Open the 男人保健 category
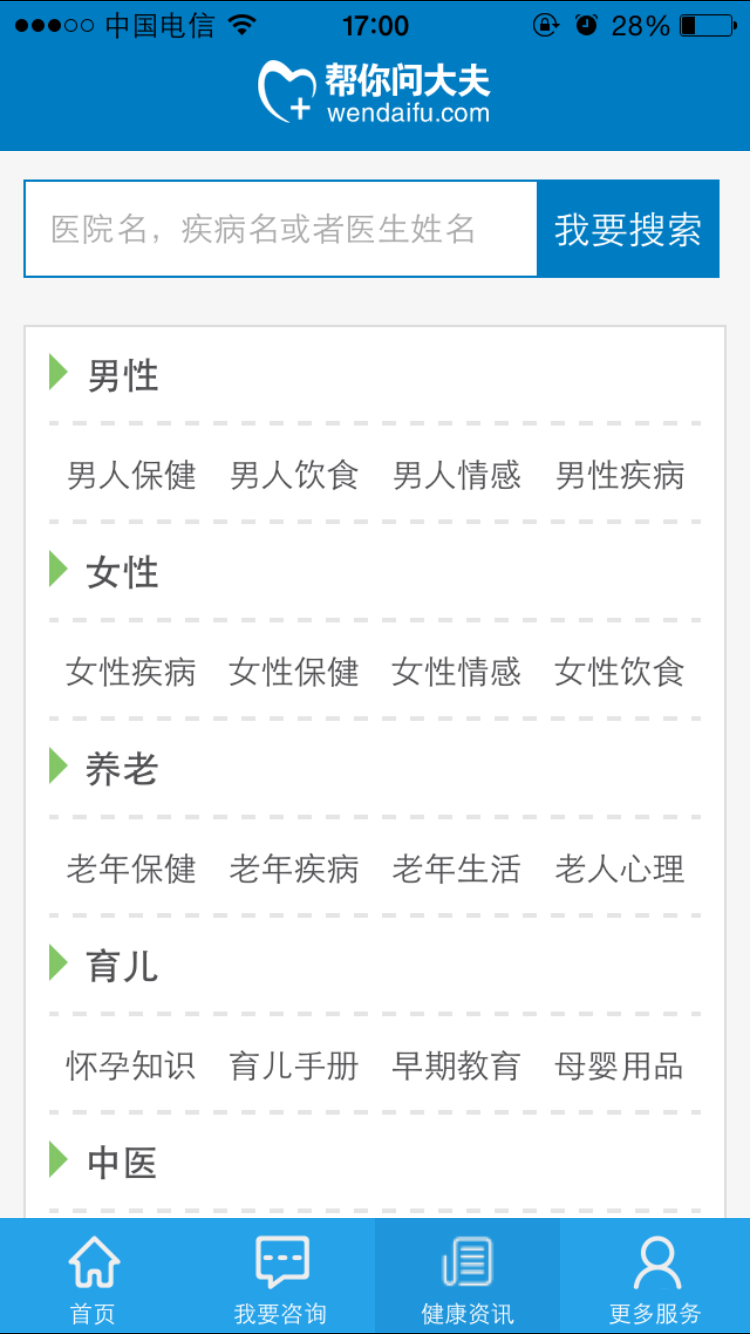This screenshot has height=1334, width=750. click(131, 475)
